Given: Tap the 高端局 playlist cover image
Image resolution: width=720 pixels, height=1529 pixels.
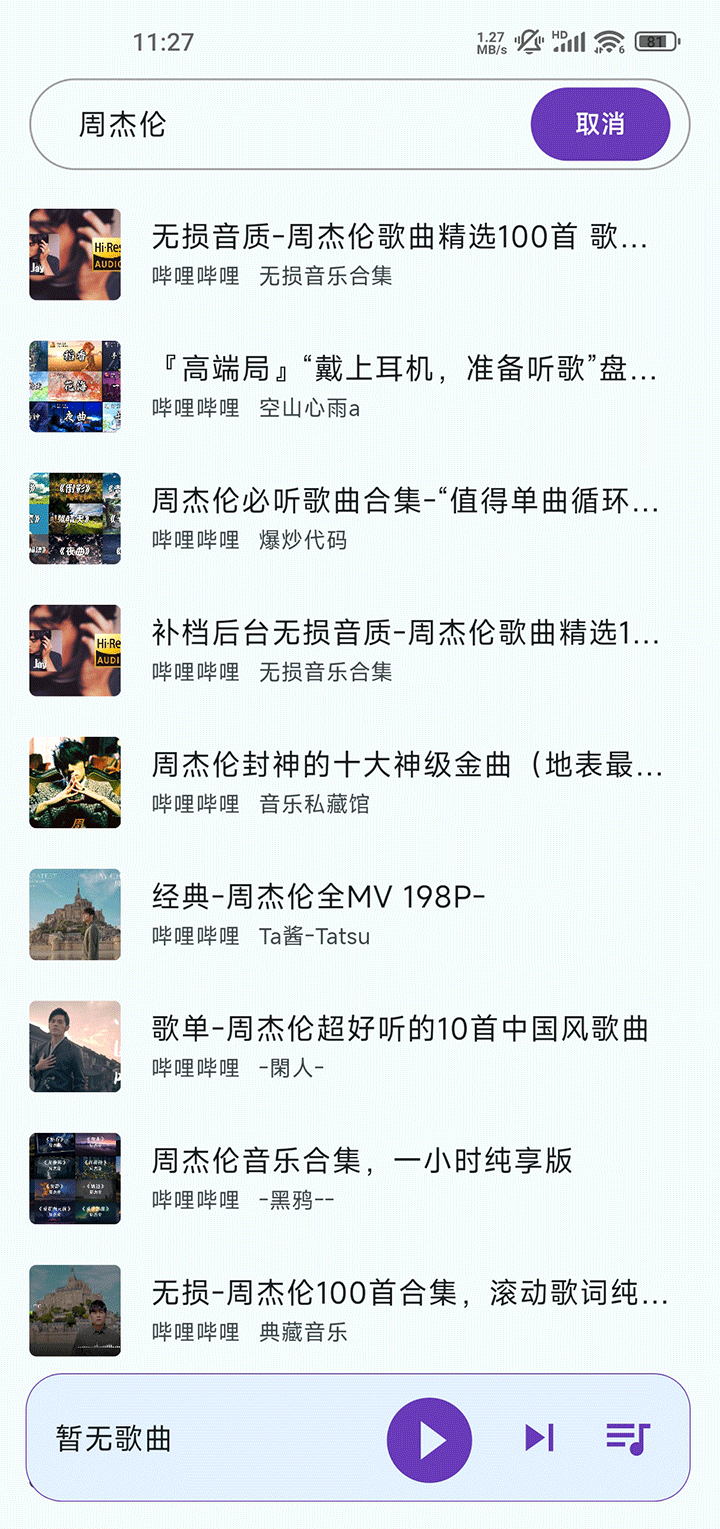Looking at the screenshot, I should click(74, 386).
